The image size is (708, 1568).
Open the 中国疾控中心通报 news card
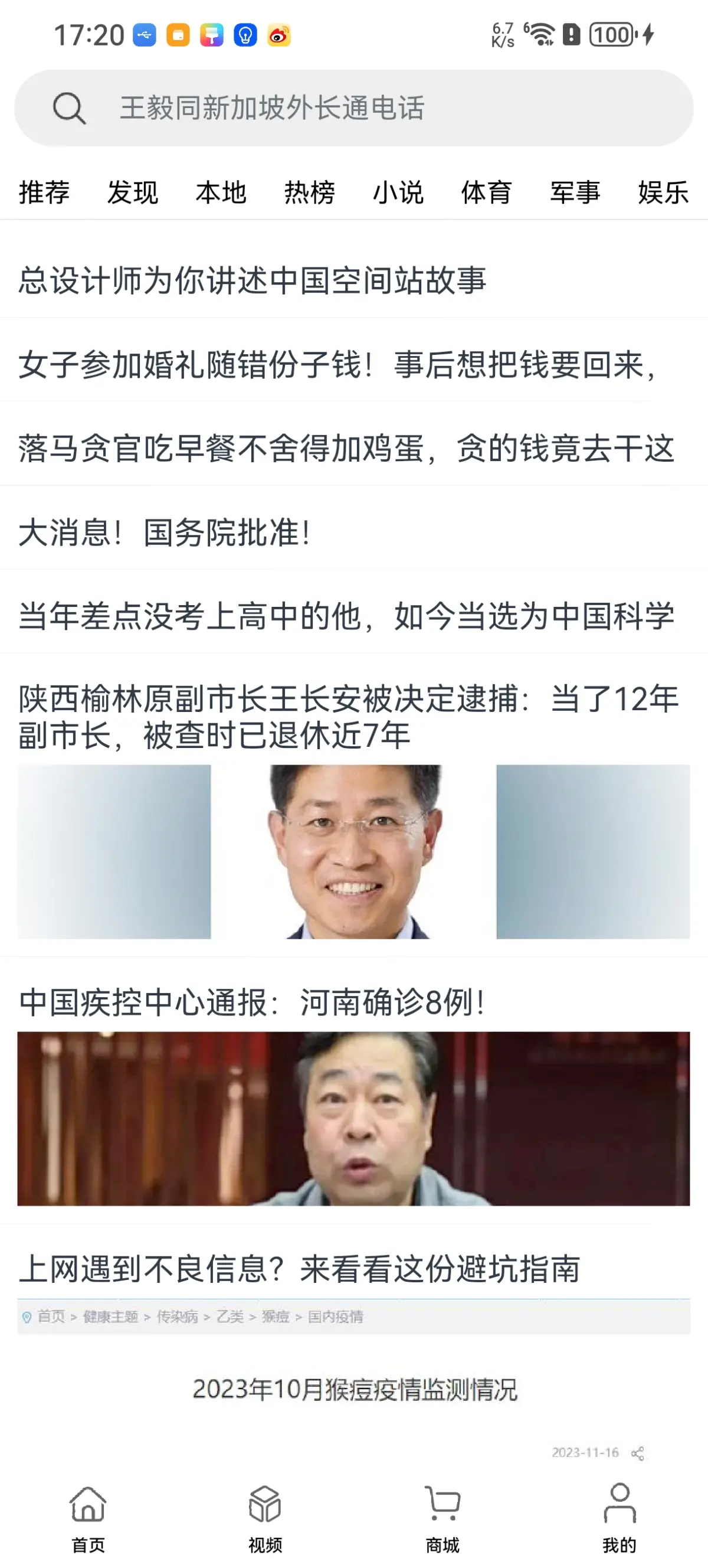[x=252, y=1002]
